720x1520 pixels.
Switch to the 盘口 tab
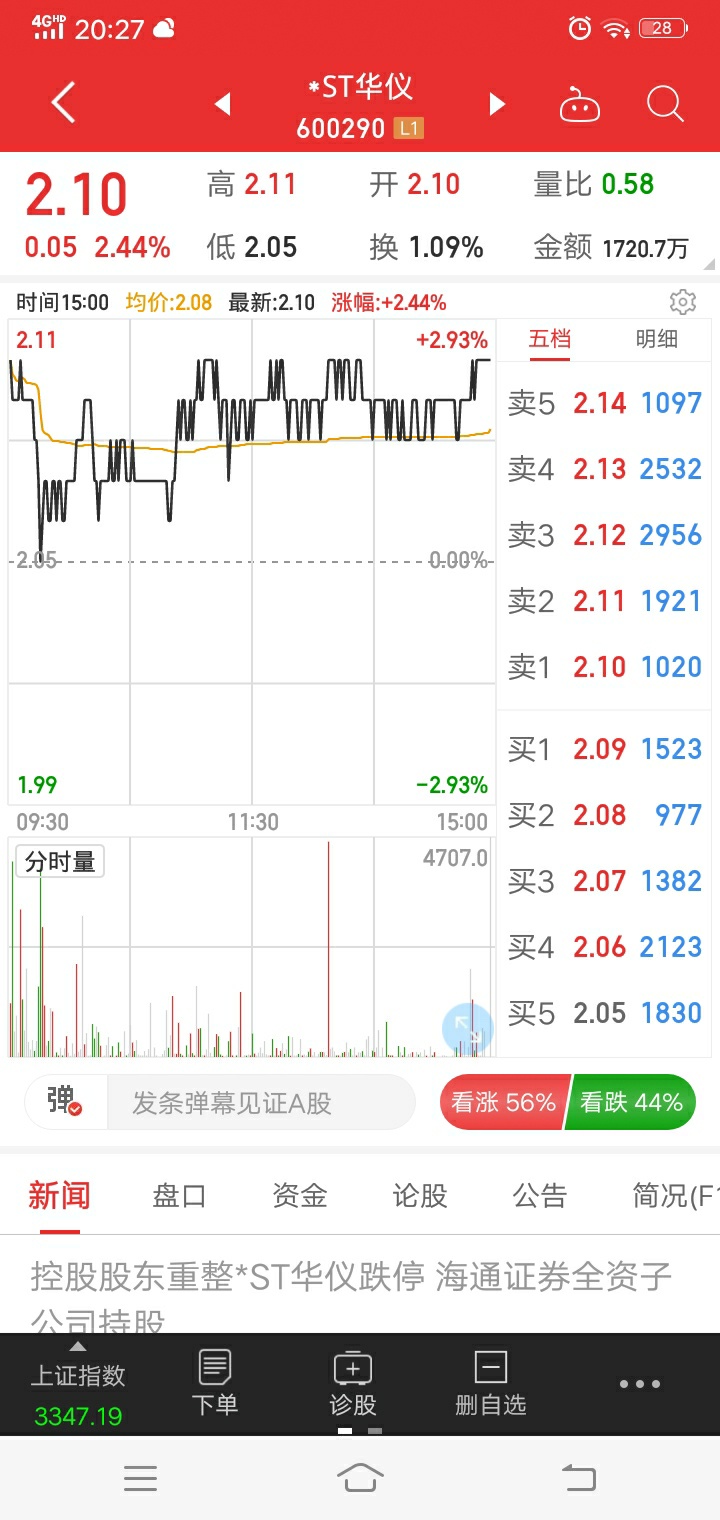point(179,1195)
